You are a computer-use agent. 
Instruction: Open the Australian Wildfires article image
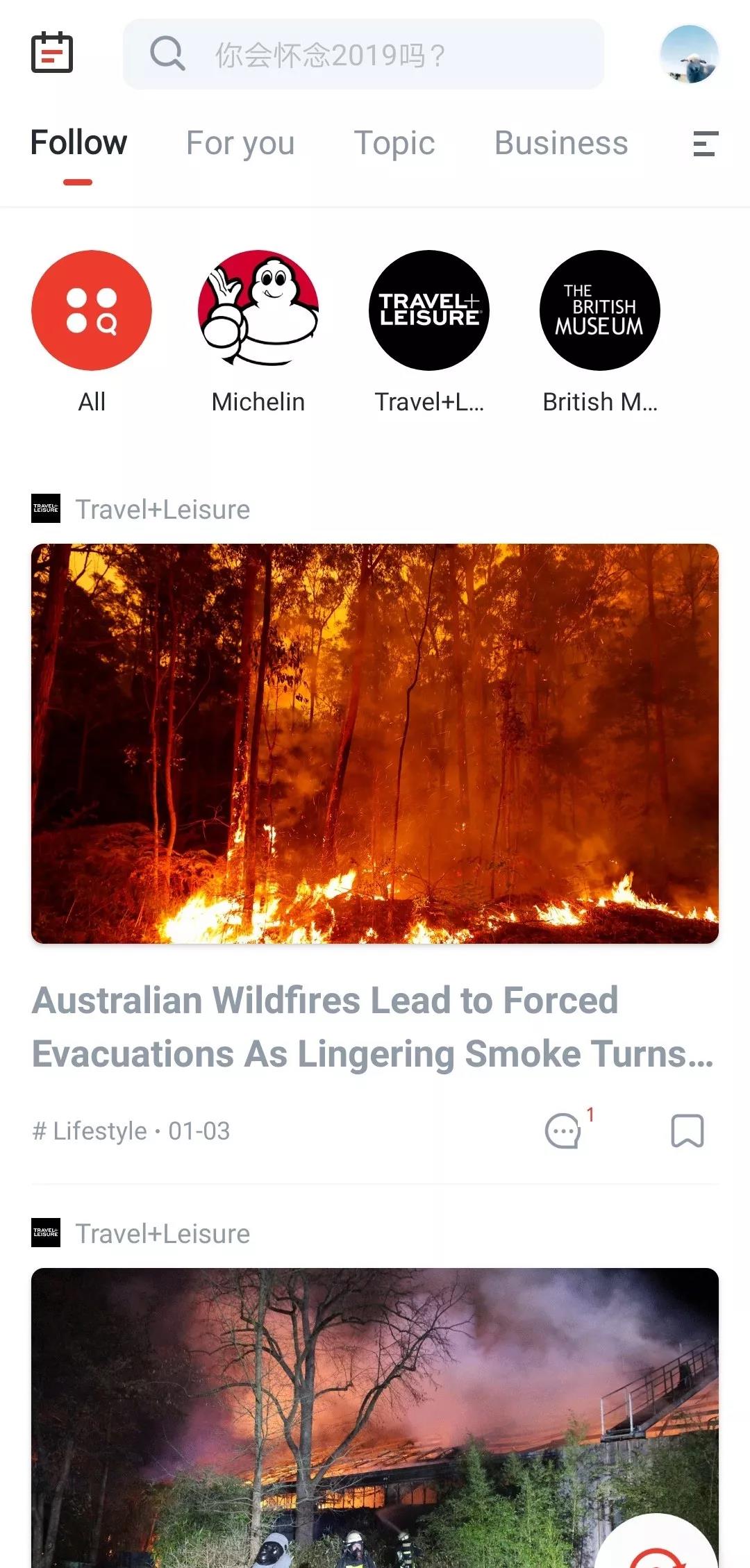(375, 743)
